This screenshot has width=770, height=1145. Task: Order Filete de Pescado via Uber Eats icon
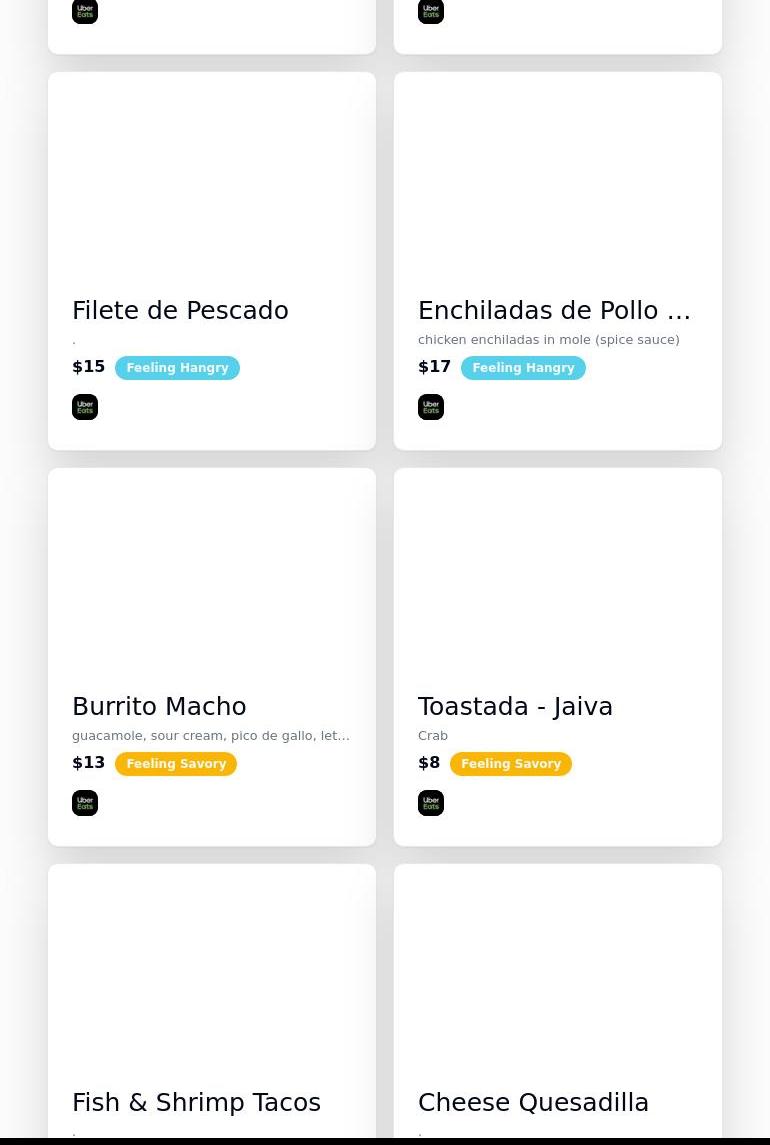point(85,407)
